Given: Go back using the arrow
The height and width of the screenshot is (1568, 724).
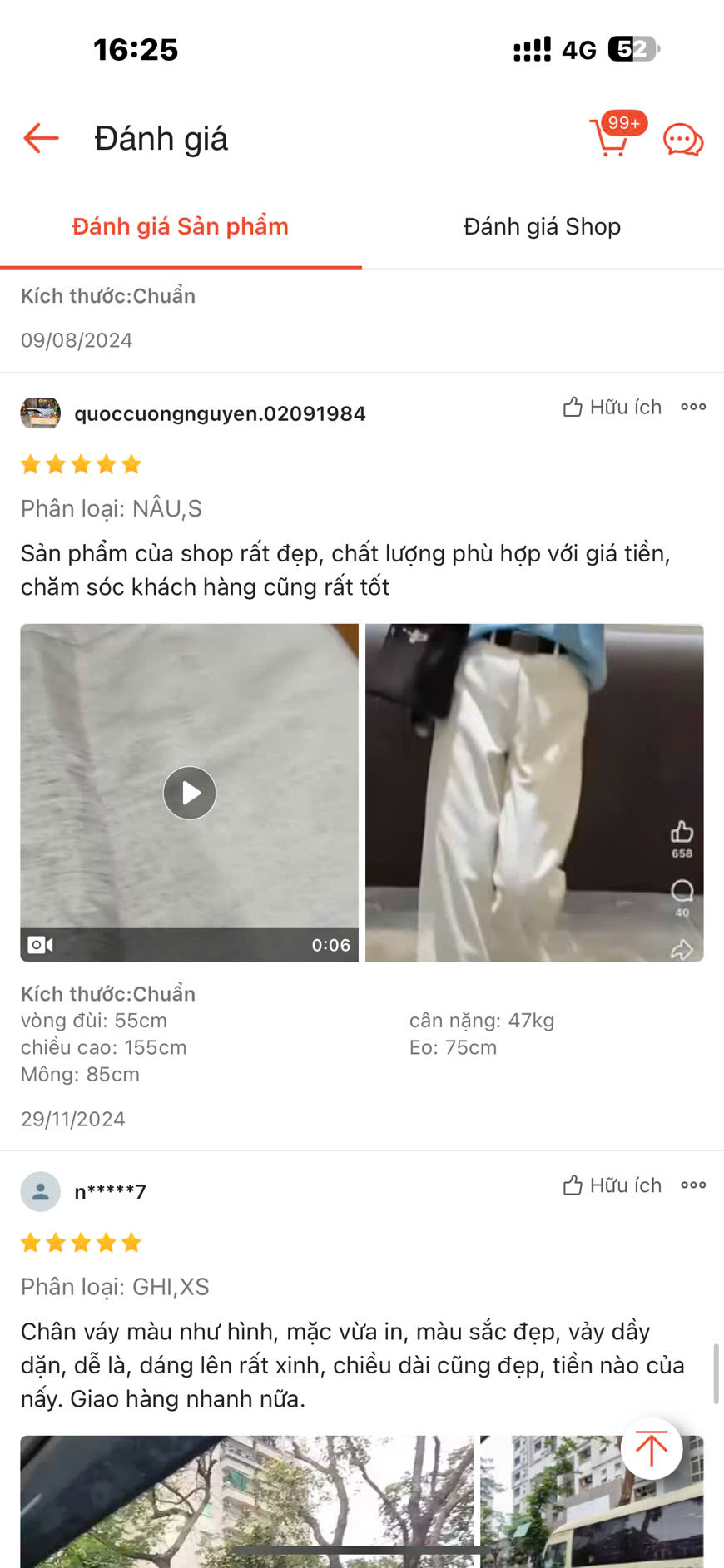Looking at the screenshot, I should [x=41, y=138].
